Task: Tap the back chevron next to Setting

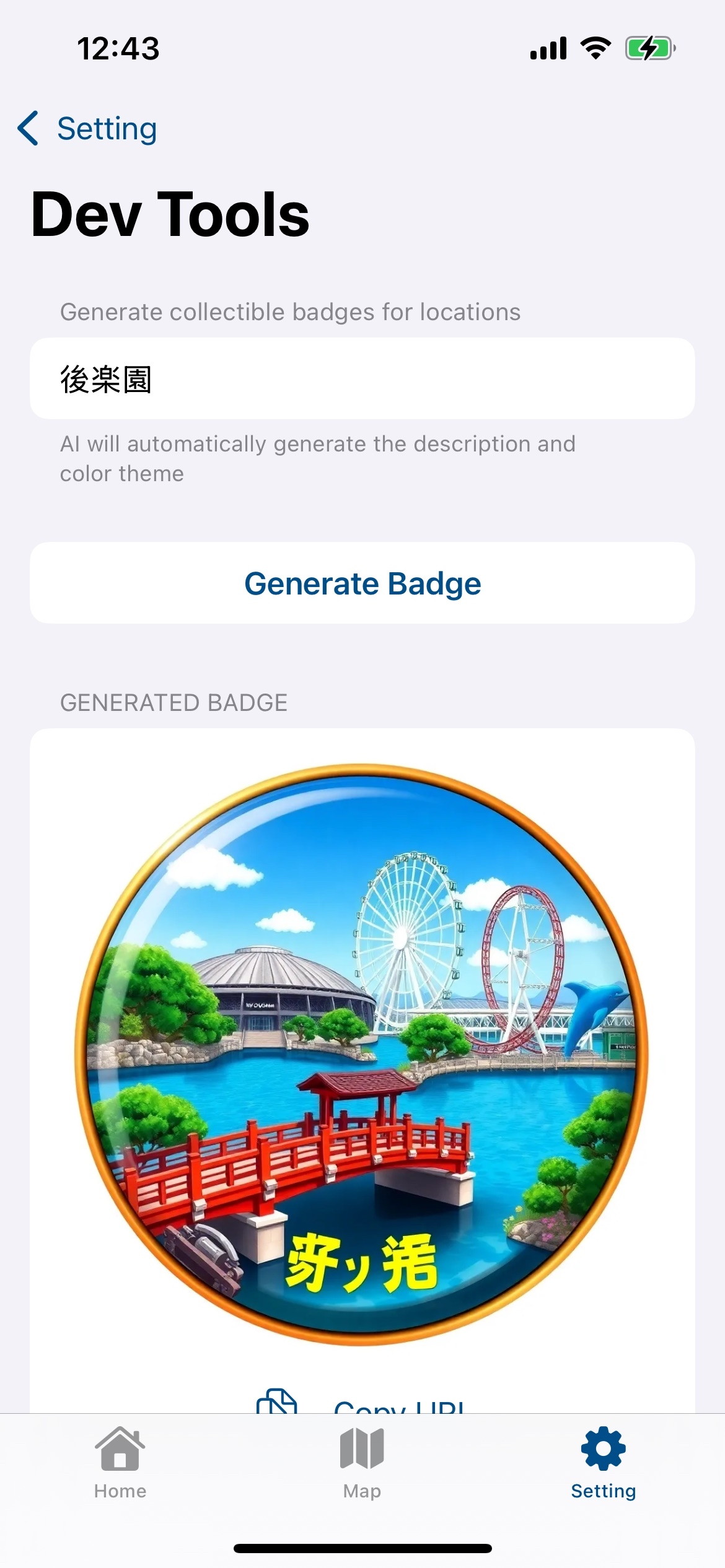Action: point(28,128)
